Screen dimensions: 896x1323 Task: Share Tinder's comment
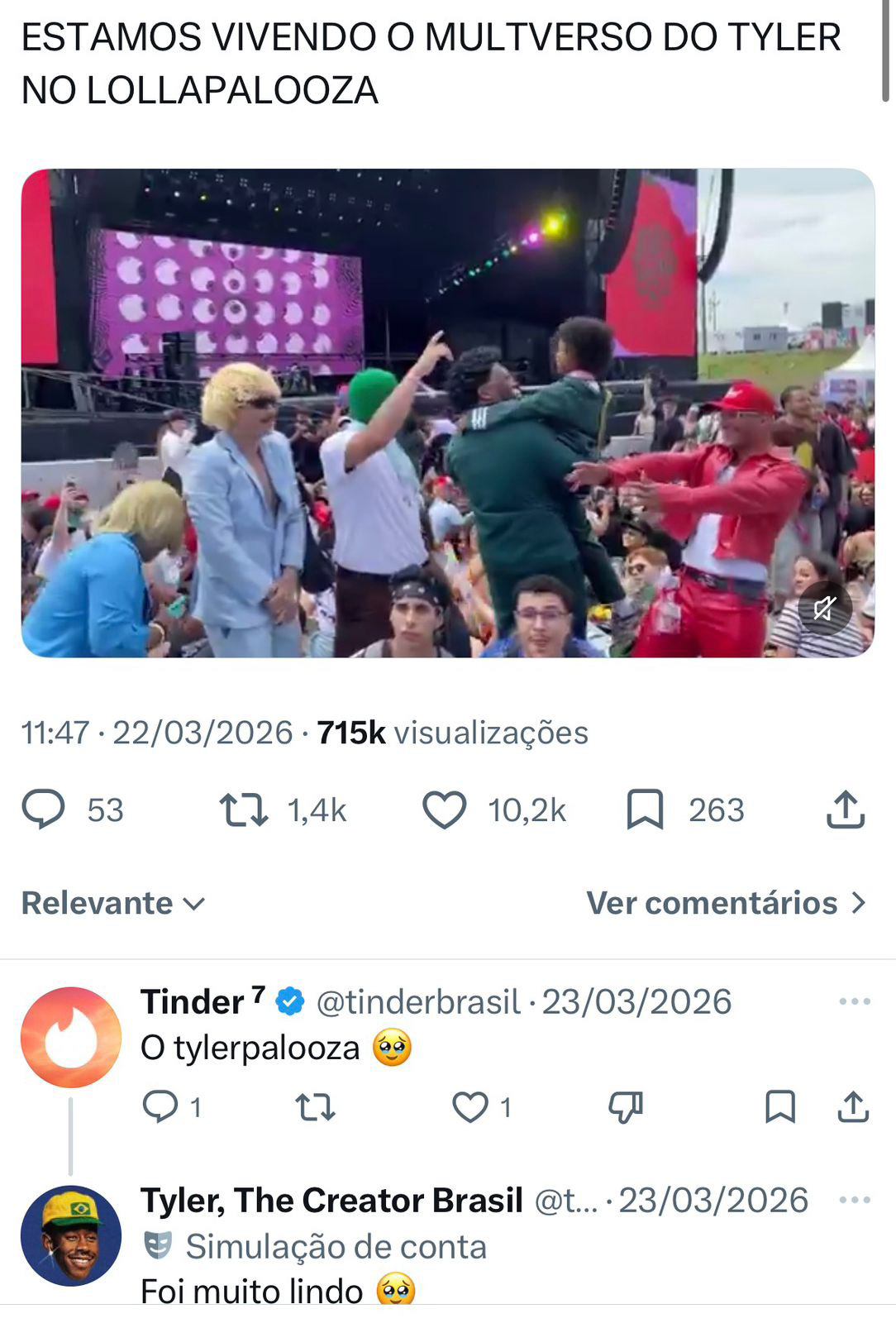(852, 1106)
